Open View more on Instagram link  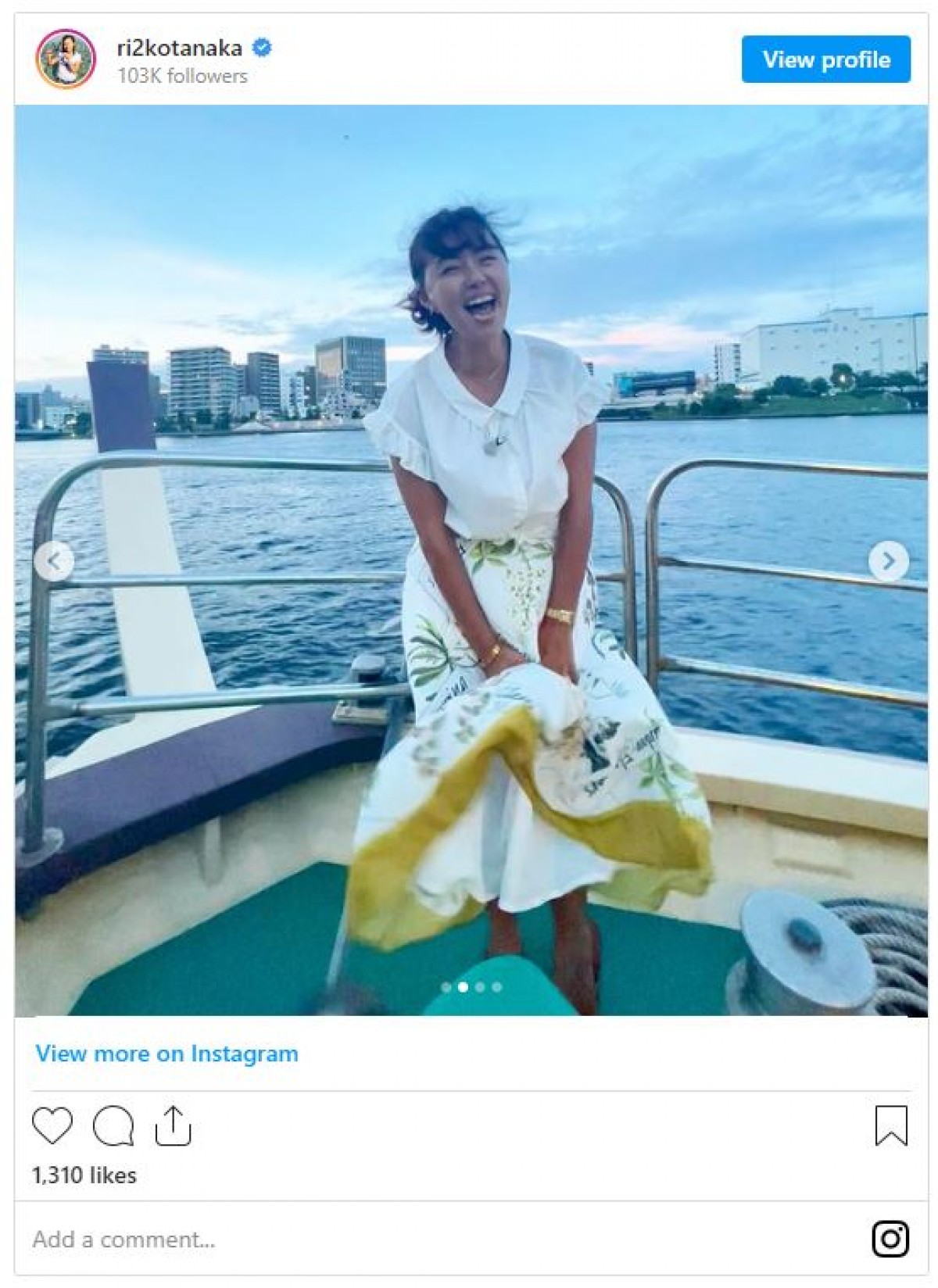point(166,1054)
